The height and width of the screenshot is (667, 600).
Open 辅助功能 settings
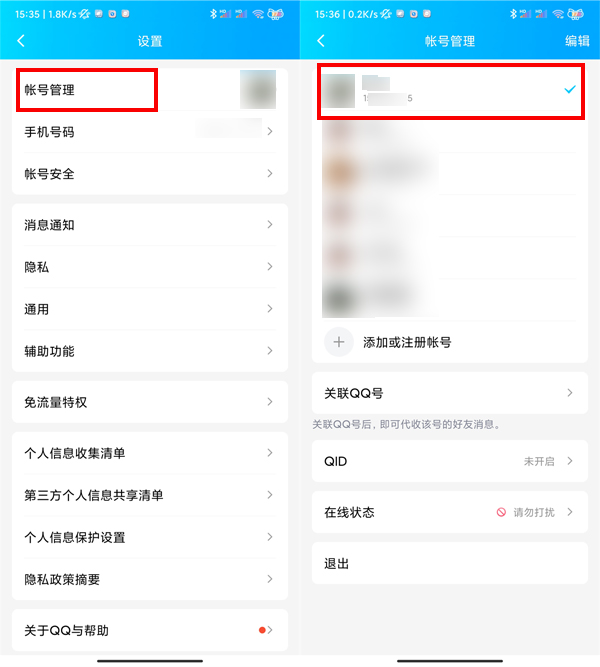click(150, 351)
